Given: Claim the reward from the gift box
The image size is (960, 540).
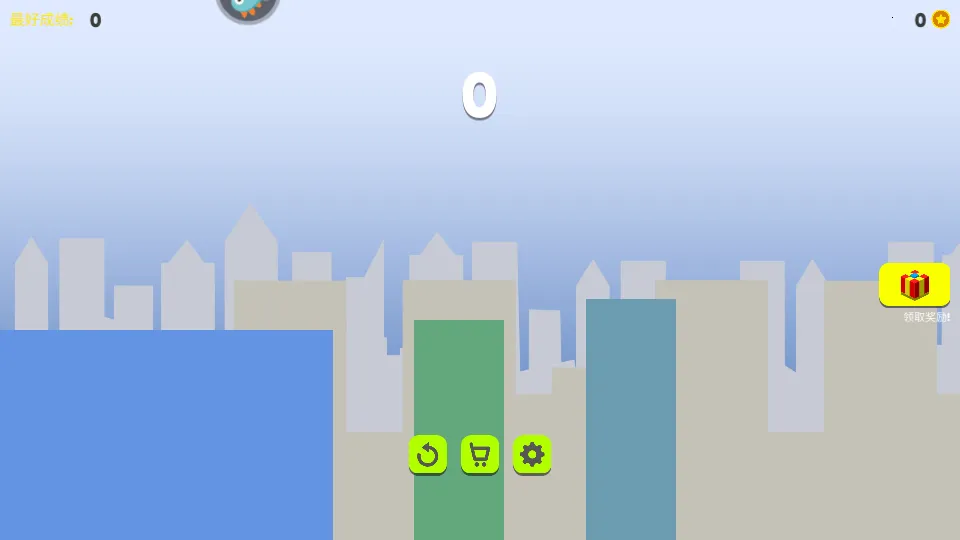Looking at the screenshot, I should pos(914,285).
